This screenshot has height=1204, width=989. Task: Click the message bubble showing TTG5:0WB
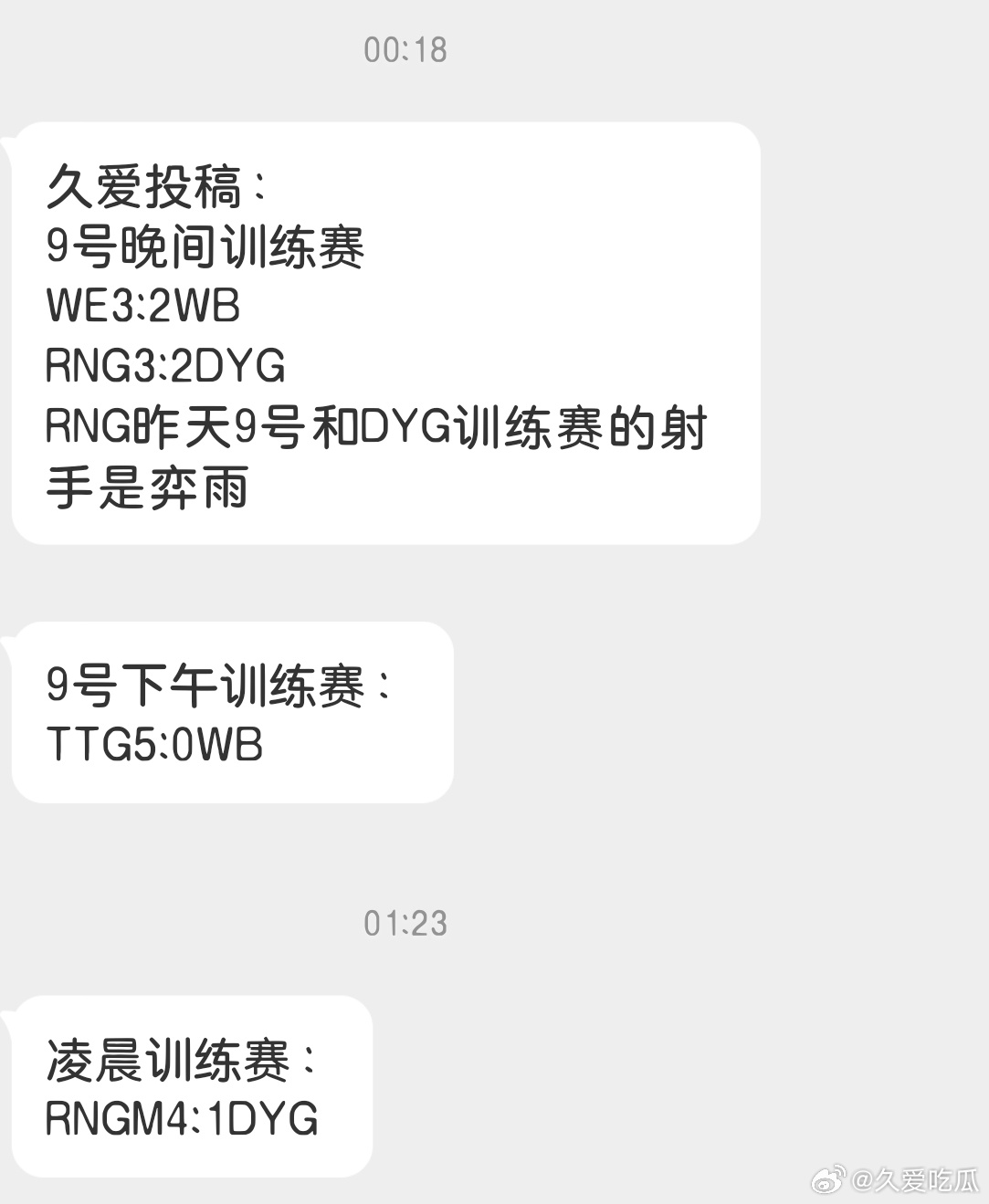pyautogui.click(x=228, y=712)
